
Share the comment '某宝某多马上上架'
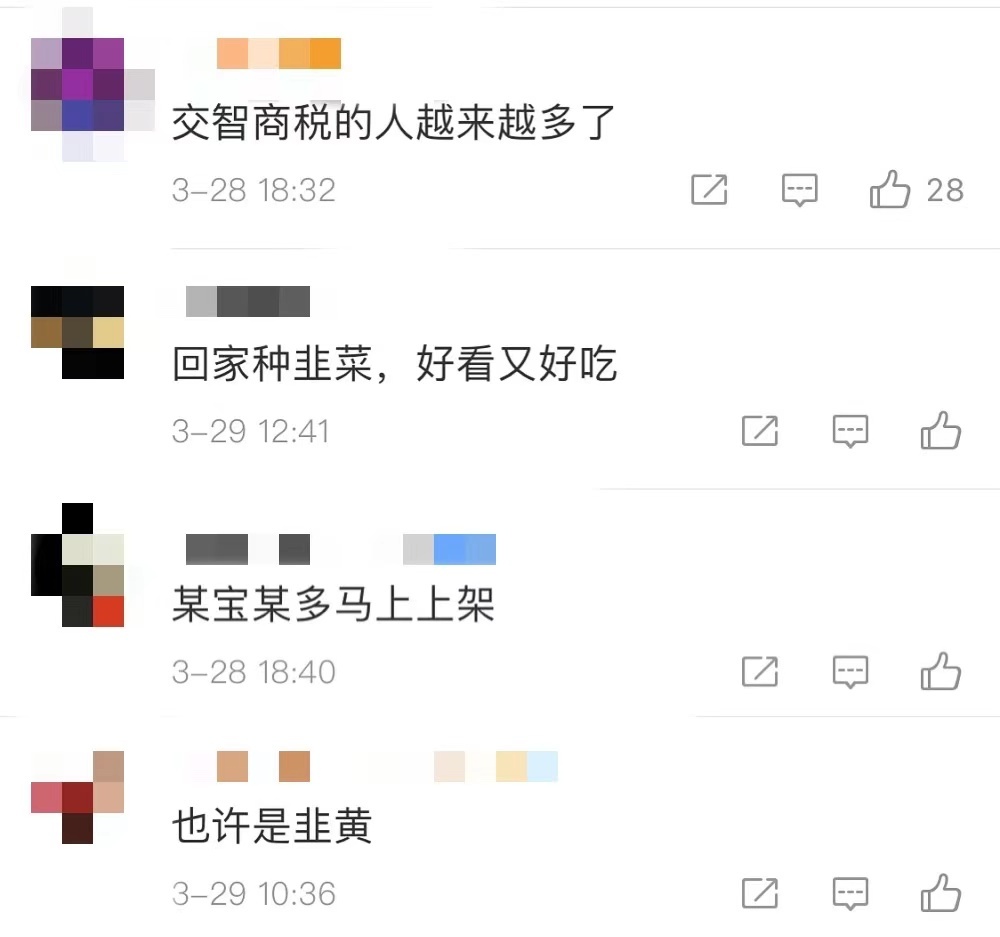tap(760, 671)
